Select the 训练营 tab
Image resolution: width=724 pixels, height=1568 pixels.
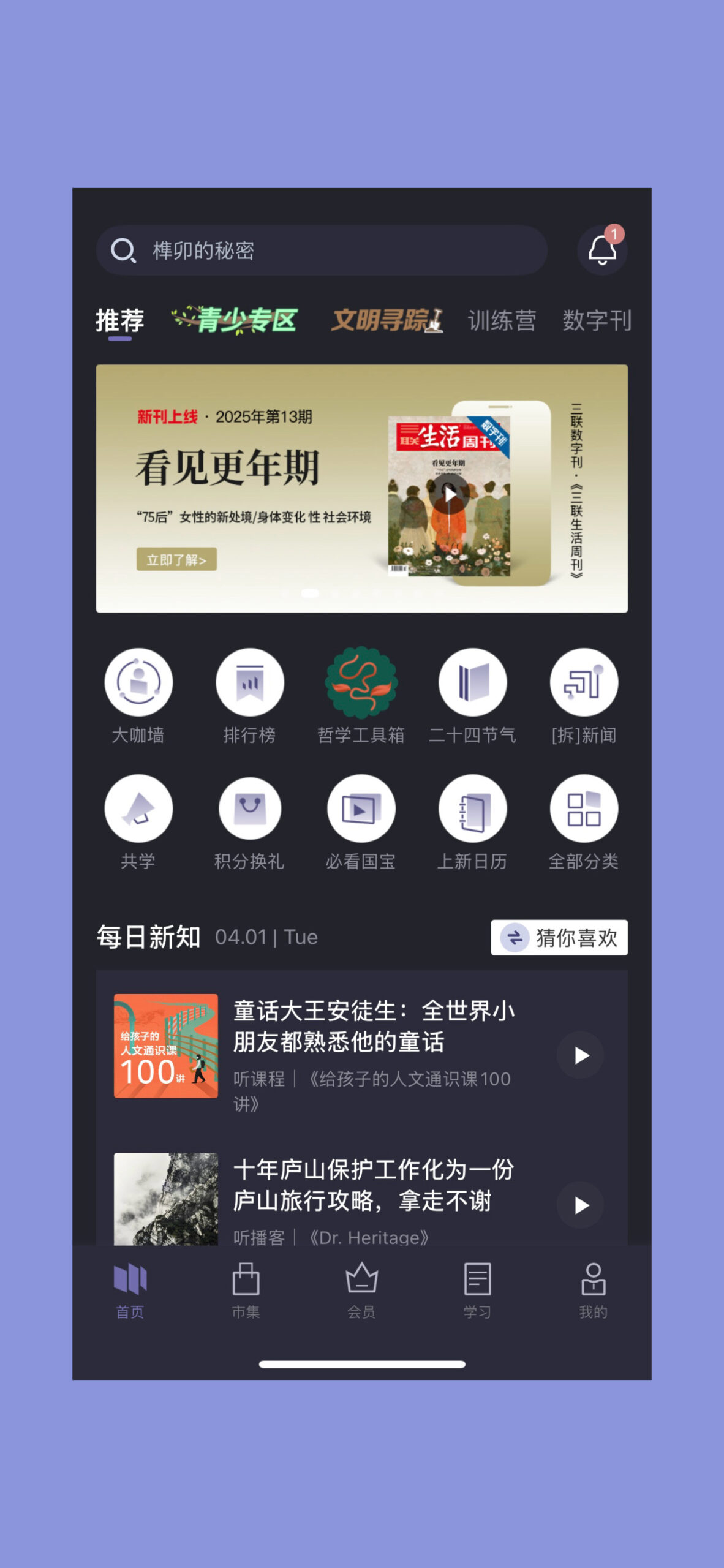pyautogui.click(x=502, y=320)
